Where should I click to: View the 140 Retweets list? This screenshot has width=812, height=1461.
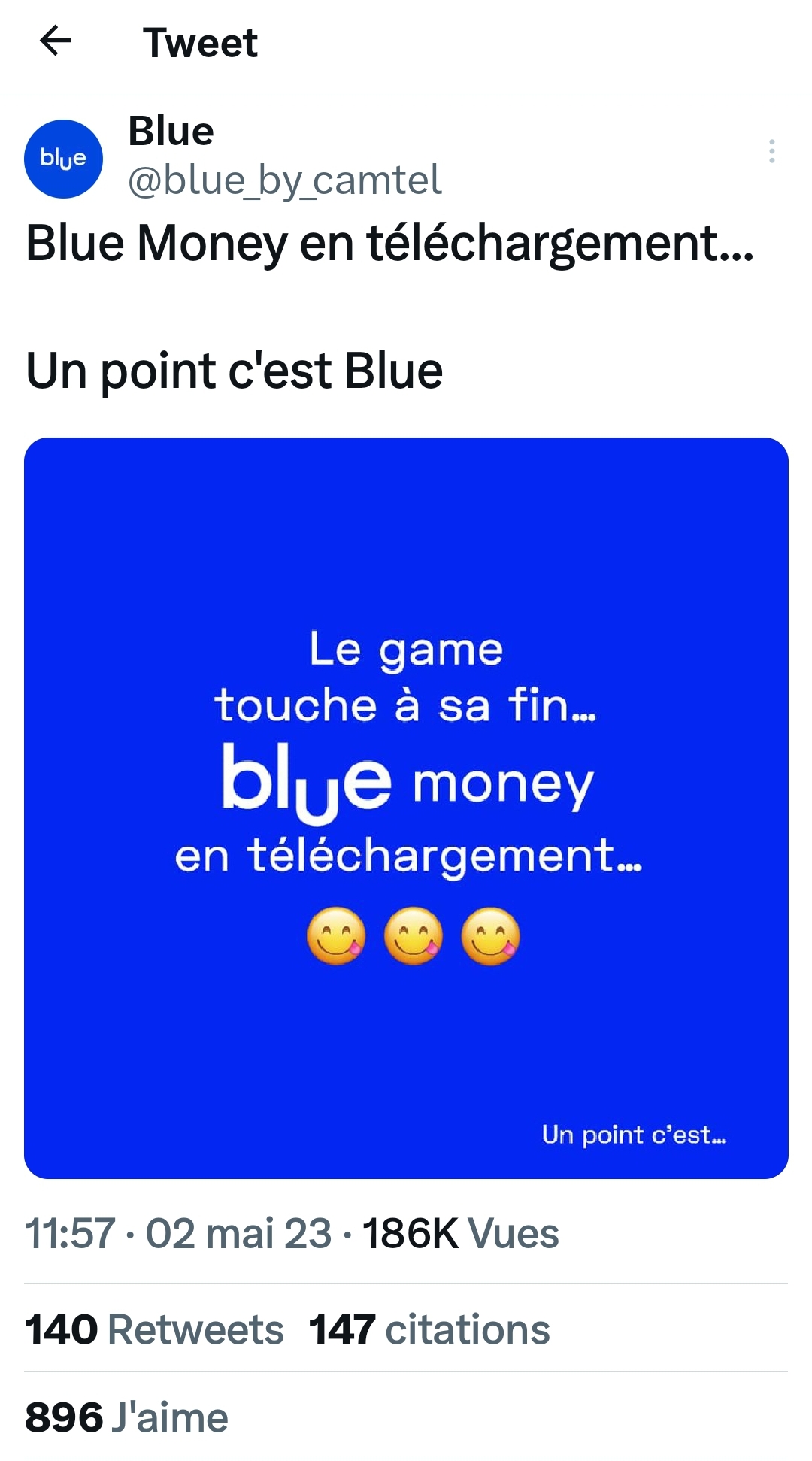pos(154,1329)
